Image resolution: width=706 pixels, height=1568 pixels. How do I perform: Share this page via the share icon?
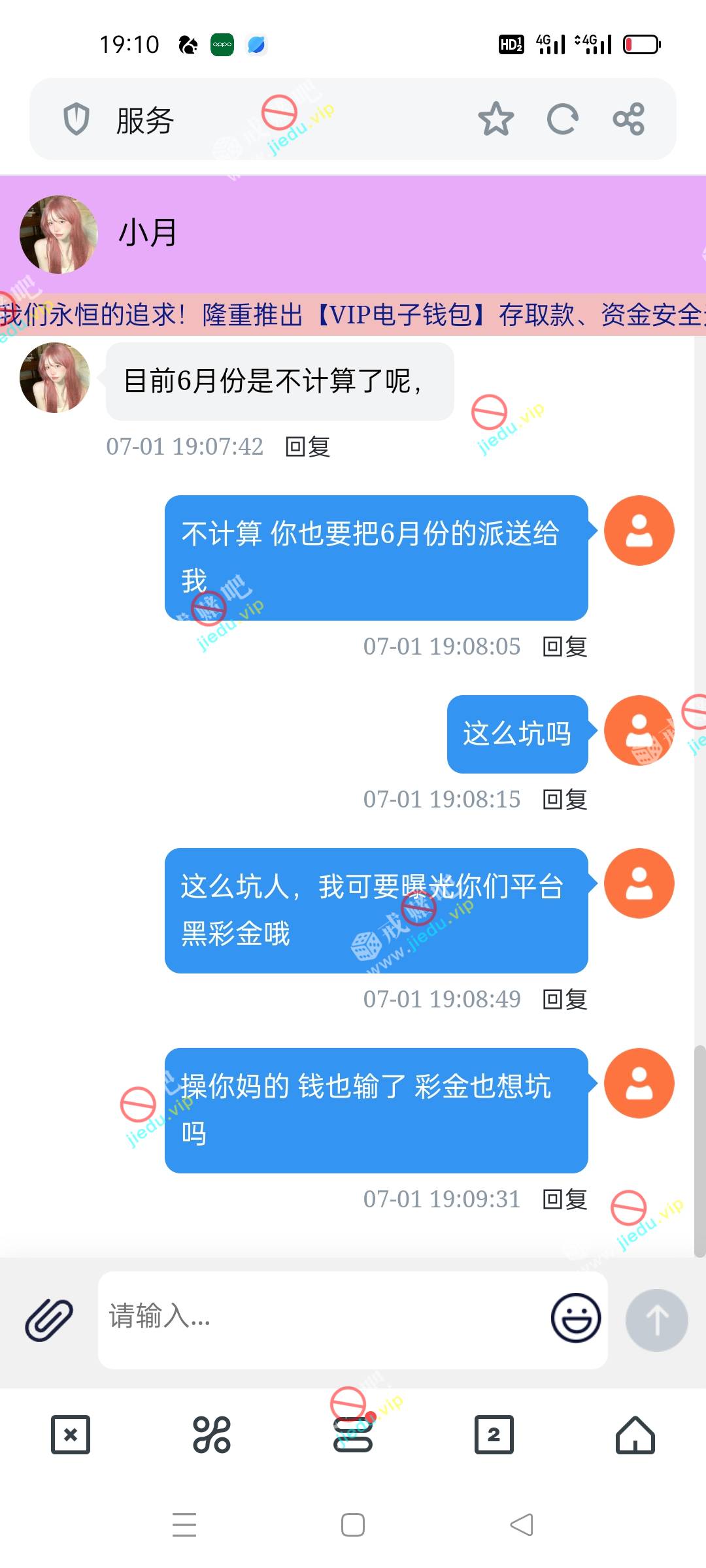click(x=629, y=119)
